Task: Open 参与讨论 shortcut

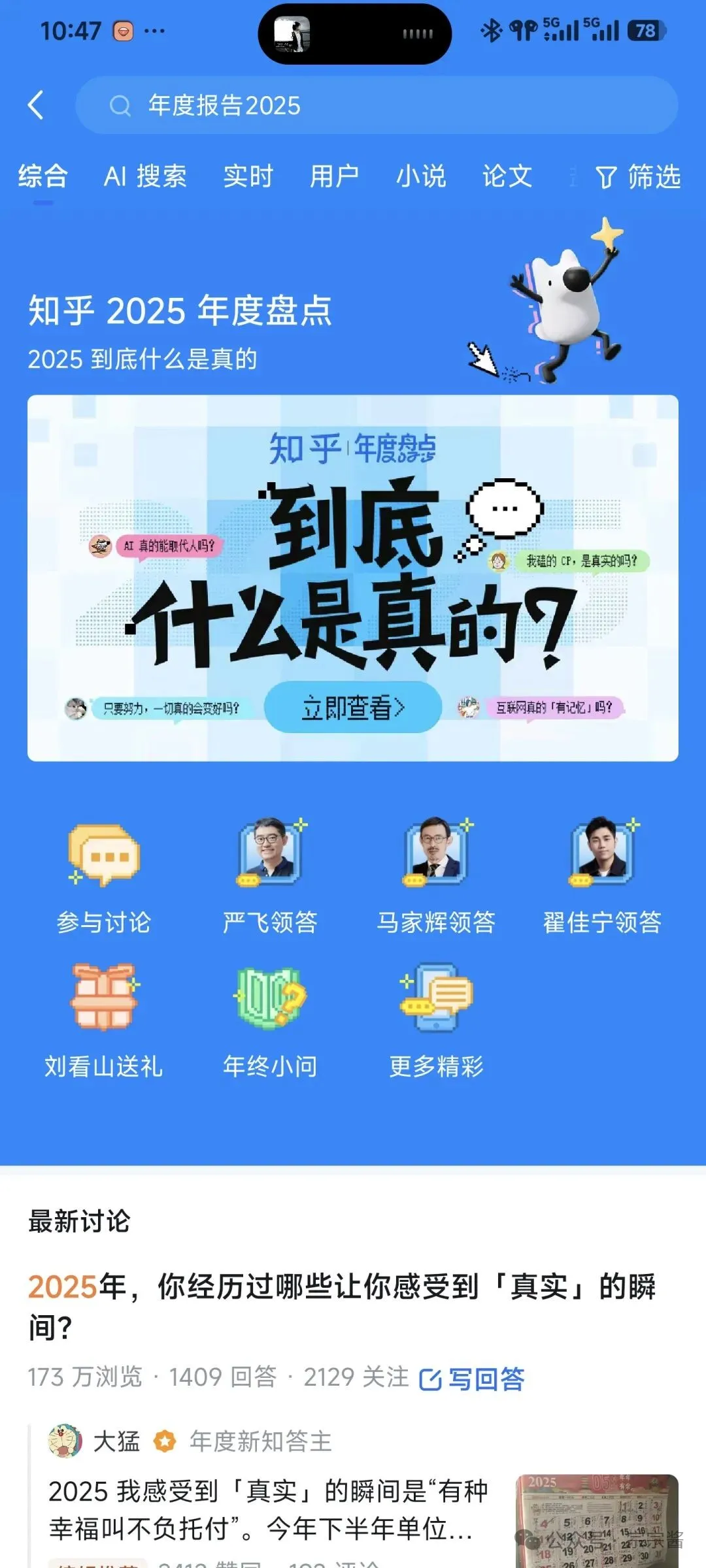Action: click(x=104, y=875)
